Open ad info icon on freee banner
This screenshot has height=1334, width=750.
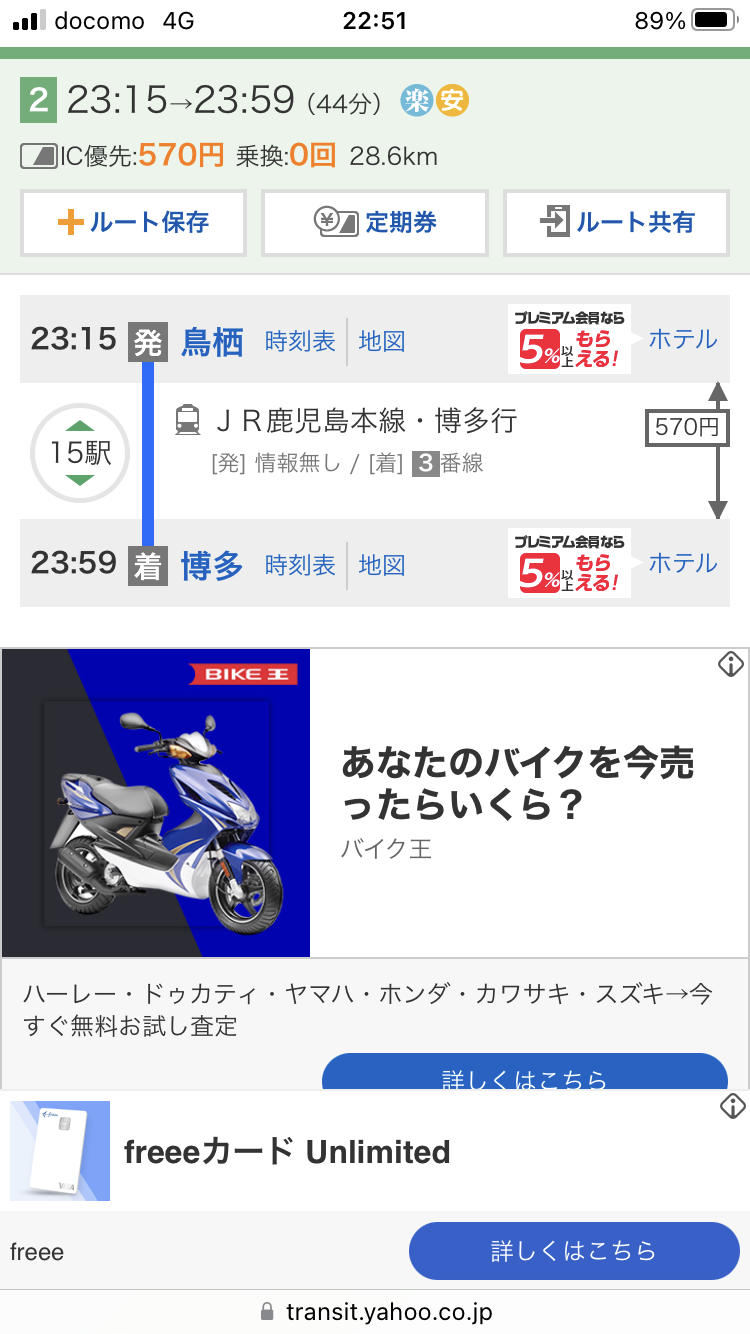click(733, 1106)
